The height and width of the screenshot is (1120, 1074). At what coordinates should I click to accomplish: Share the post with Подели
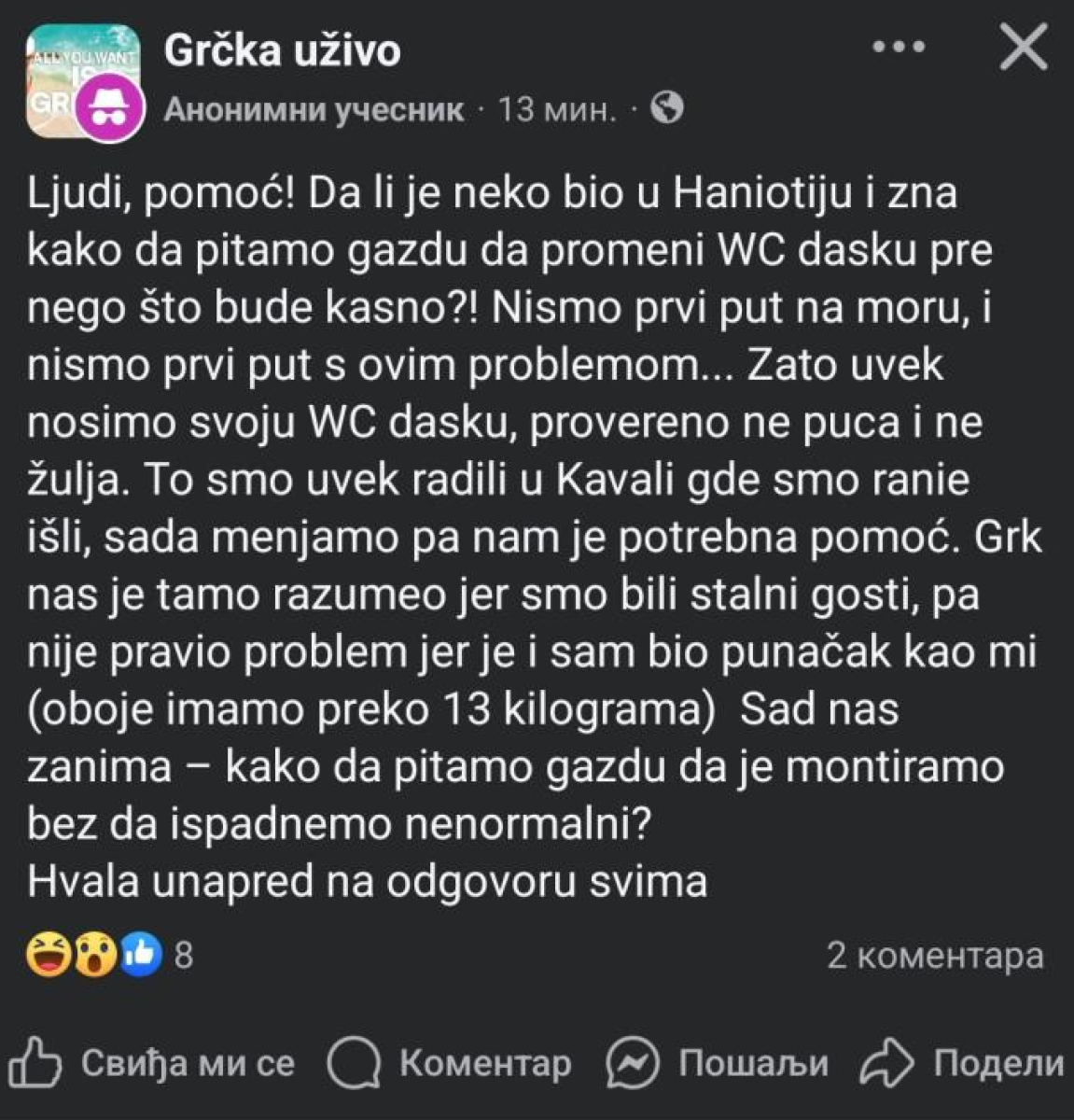[963, 1062]
